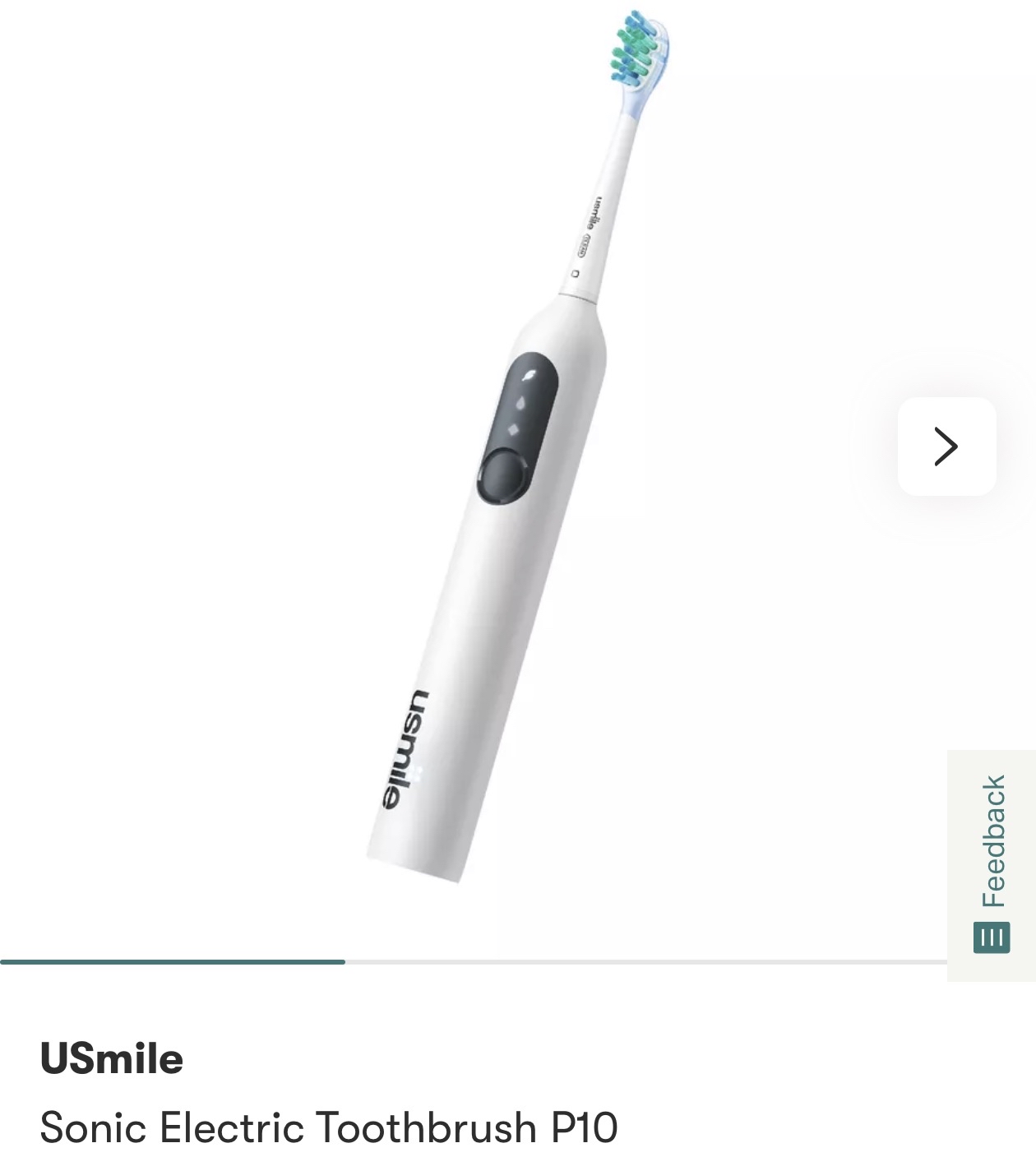
Task: Click the leaf mode icon on the toothbrush display
Action: (x=530, y=375)
